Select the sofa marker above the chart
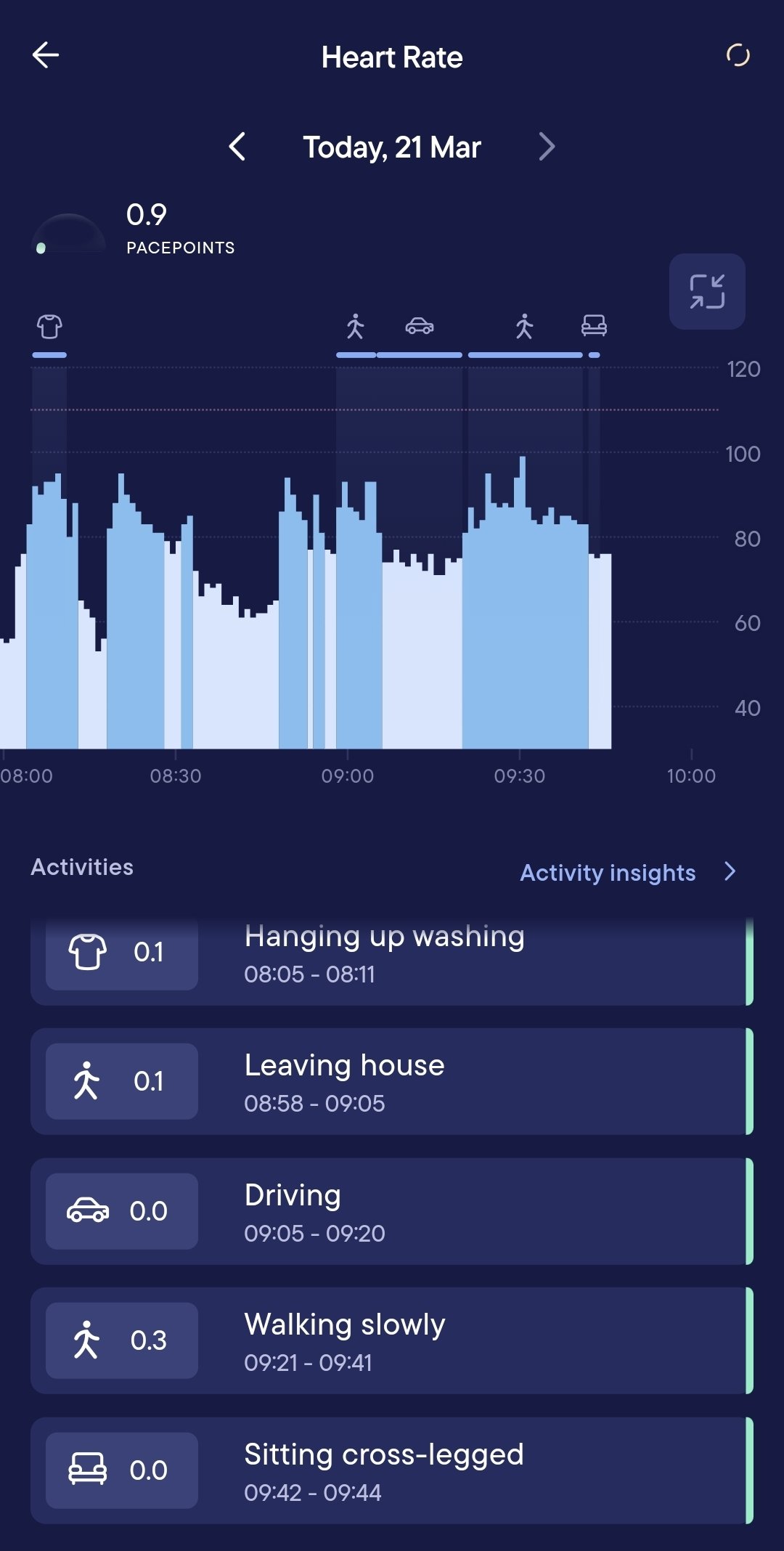This screenshot has height=1551, width=784. click(x=594, y=326)
